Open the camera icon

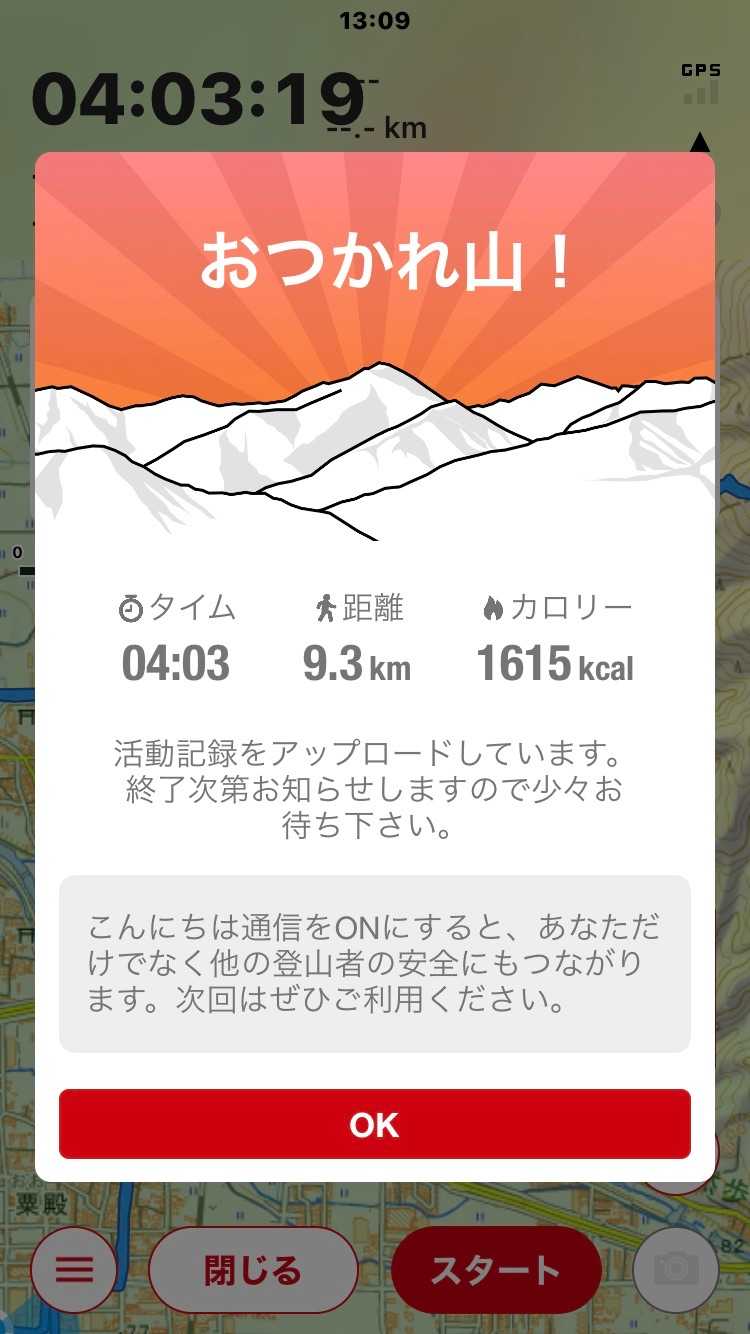tap(676, 1270)
